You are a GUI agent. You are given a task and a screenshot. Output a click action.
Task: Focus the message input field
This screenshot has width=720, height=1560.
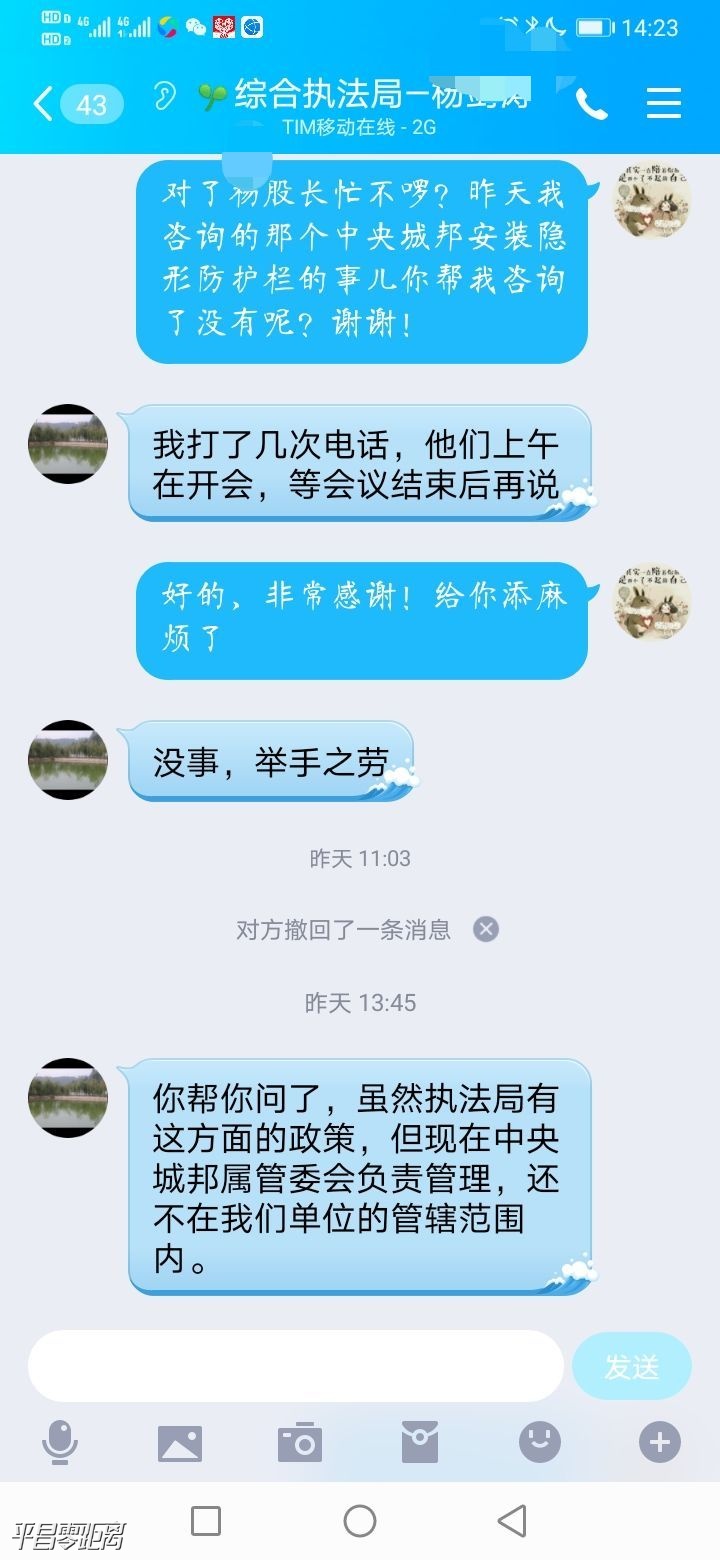click(296, 1366)
